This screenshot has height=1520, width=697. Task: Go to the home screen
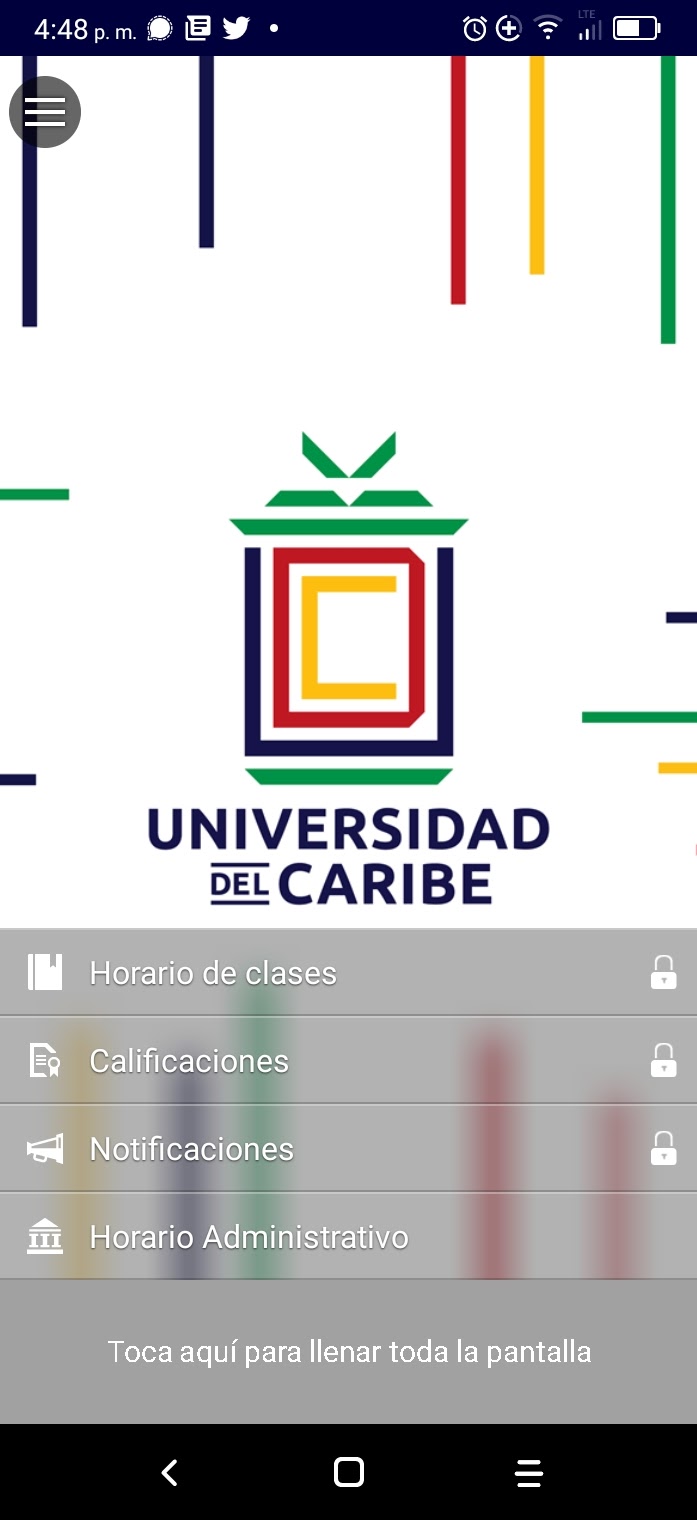pyautogui.click(x=349, y=1472)
